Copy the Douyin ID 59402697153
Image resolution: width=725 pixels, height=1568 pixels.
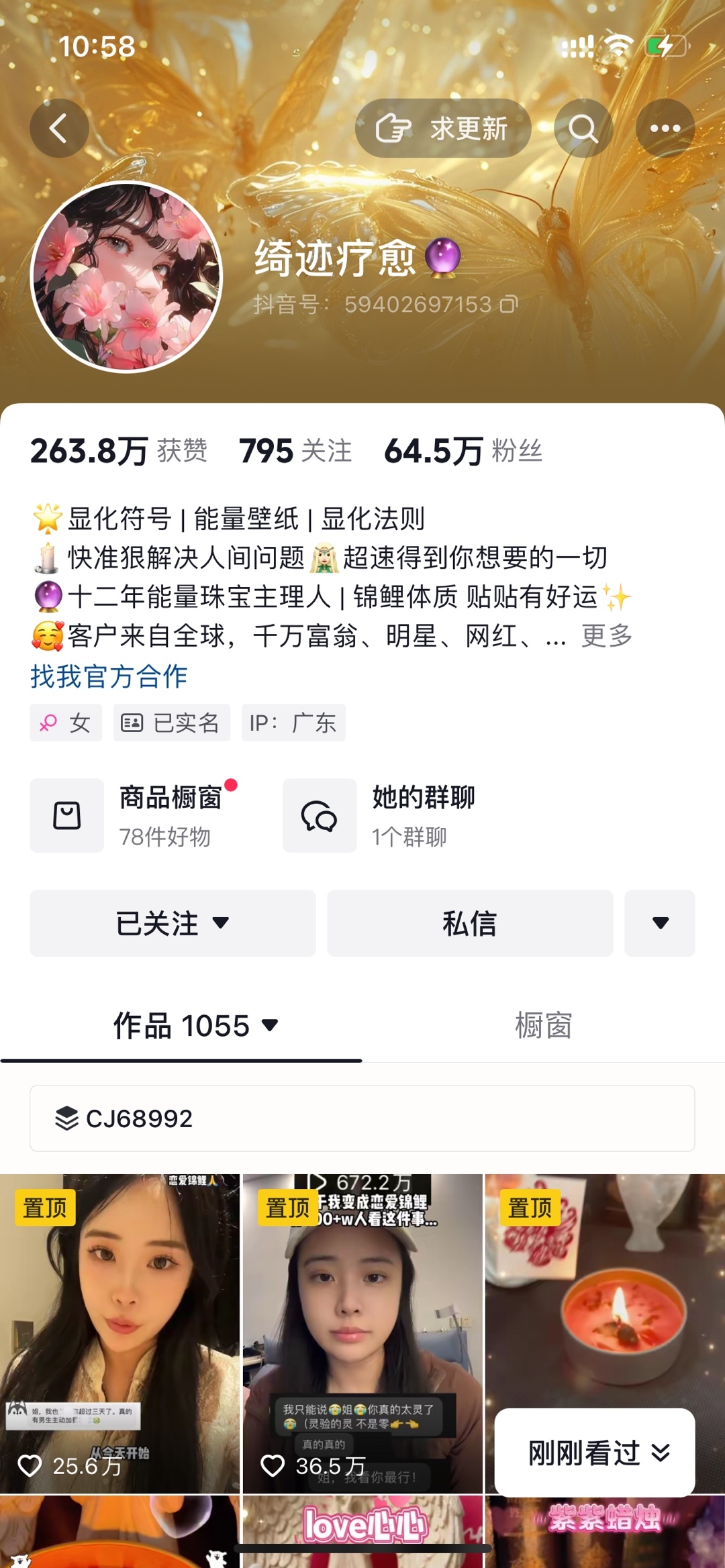click(x=509, y=305)
